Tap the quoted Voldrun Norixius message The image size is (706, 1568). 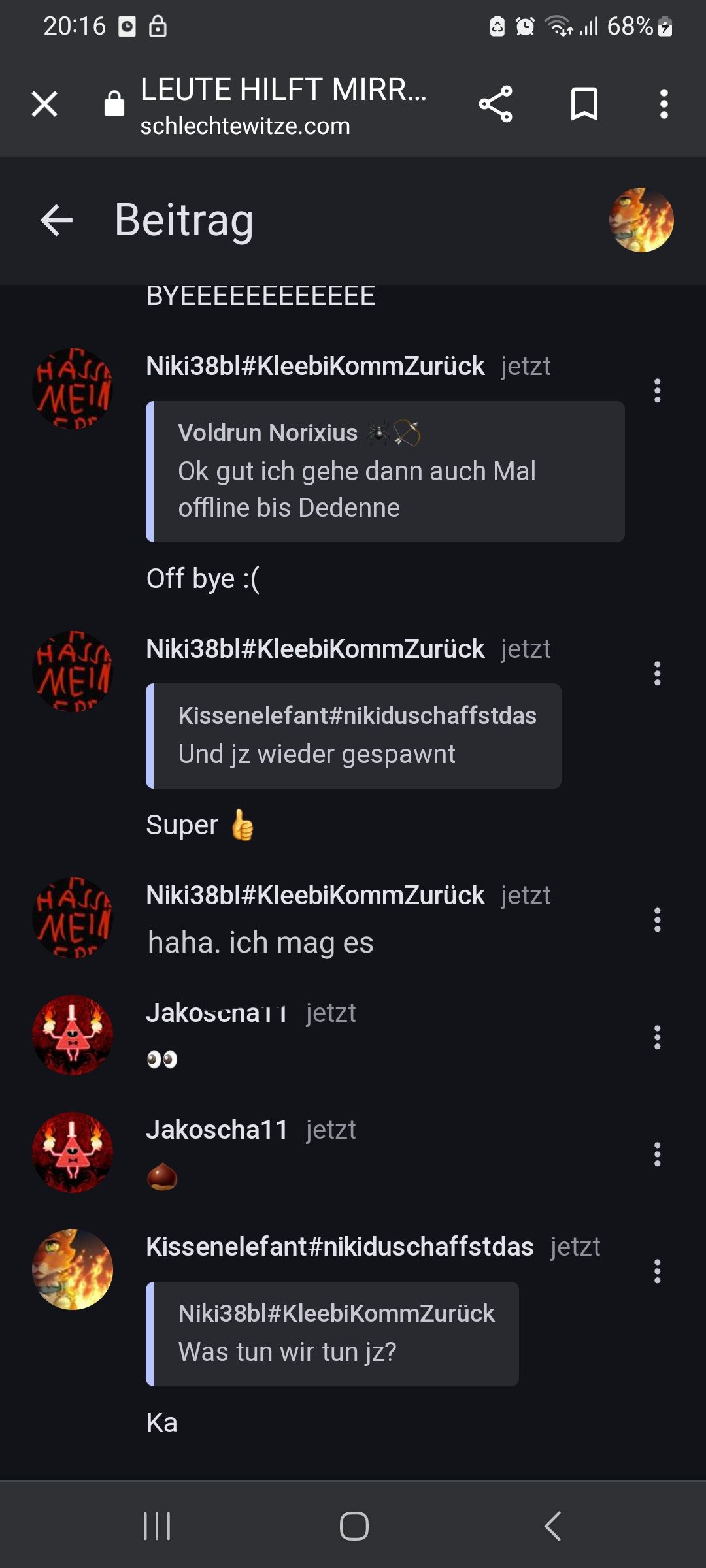[385, 472]
